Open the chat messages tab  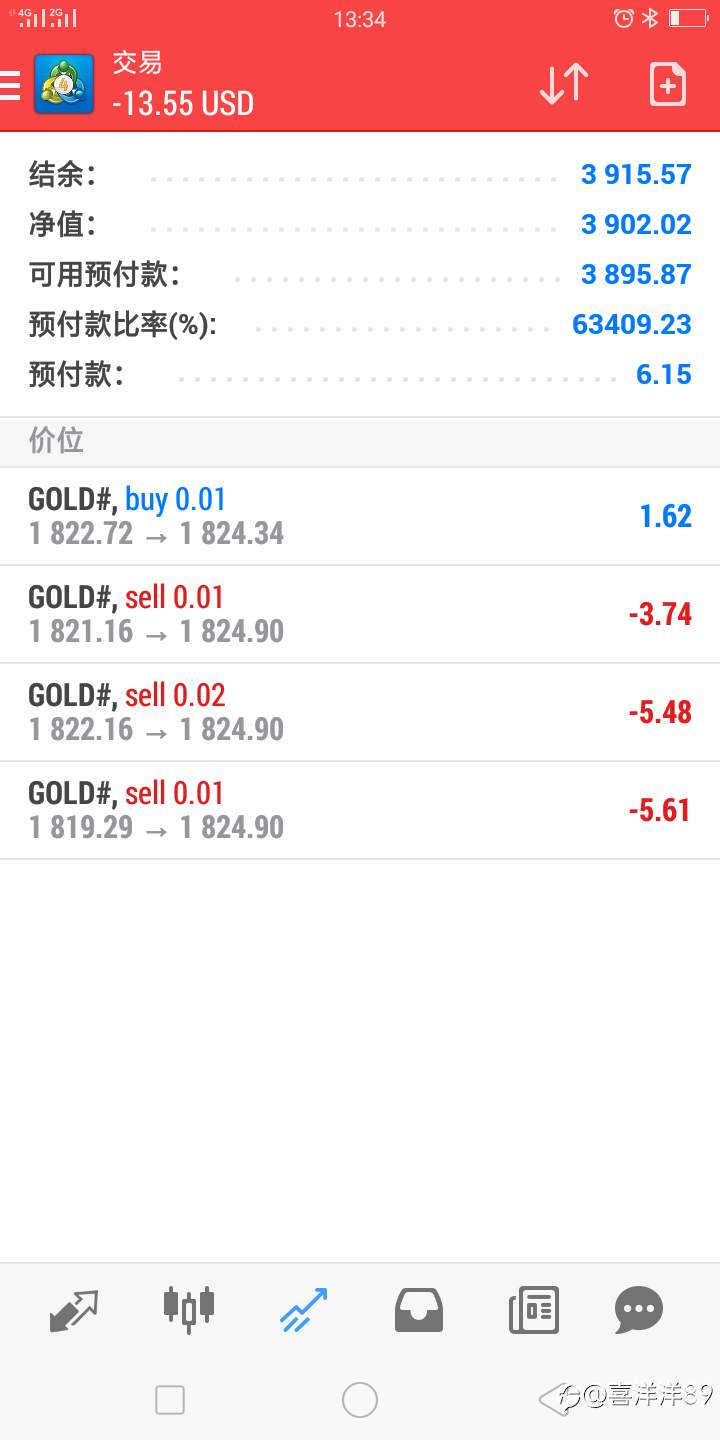(638, 1310)
